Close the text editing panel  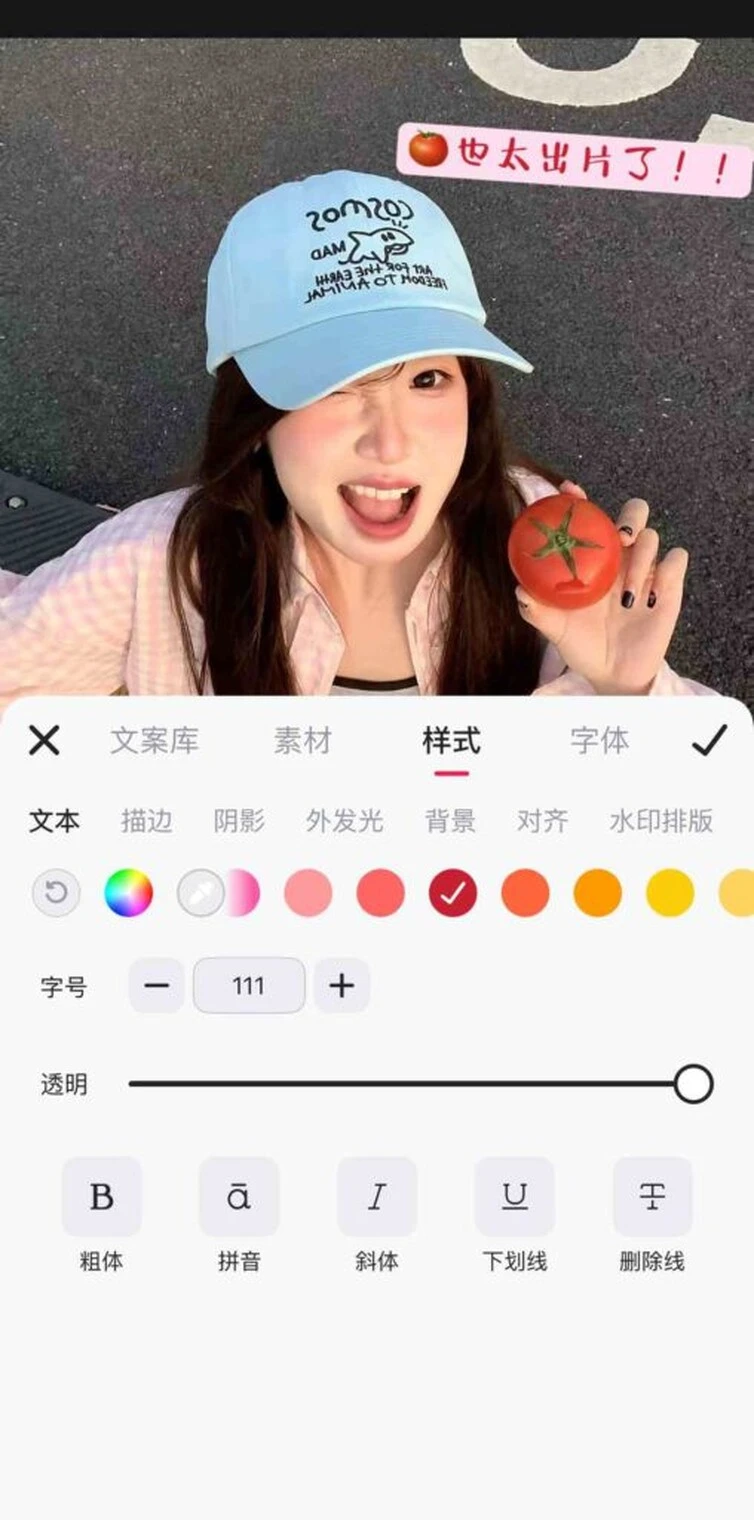pyautogui.click(x=44, y=741)
